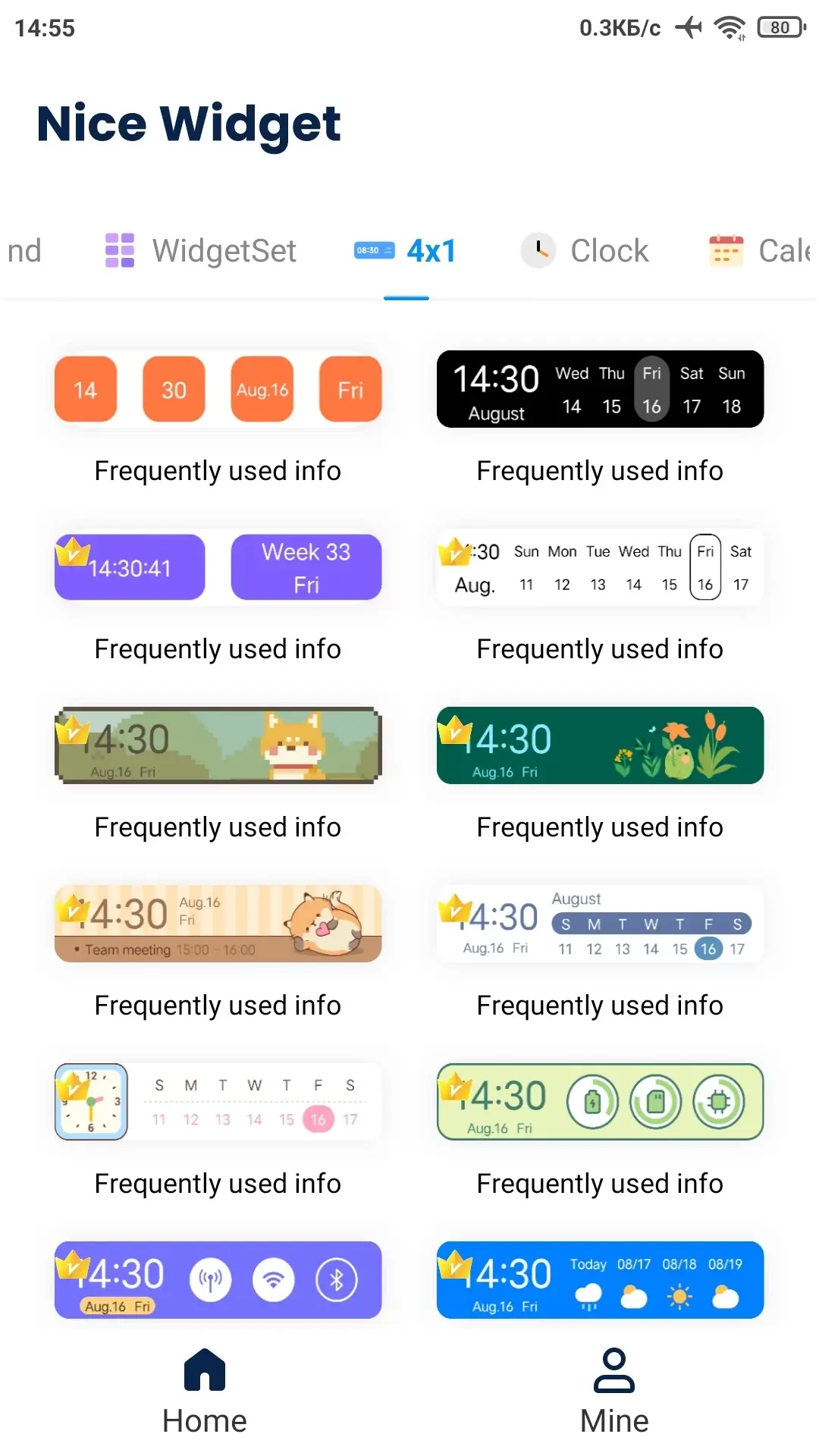Open the purple Wi-Fi Bluetooth toggles widget

coord(218,1280)
